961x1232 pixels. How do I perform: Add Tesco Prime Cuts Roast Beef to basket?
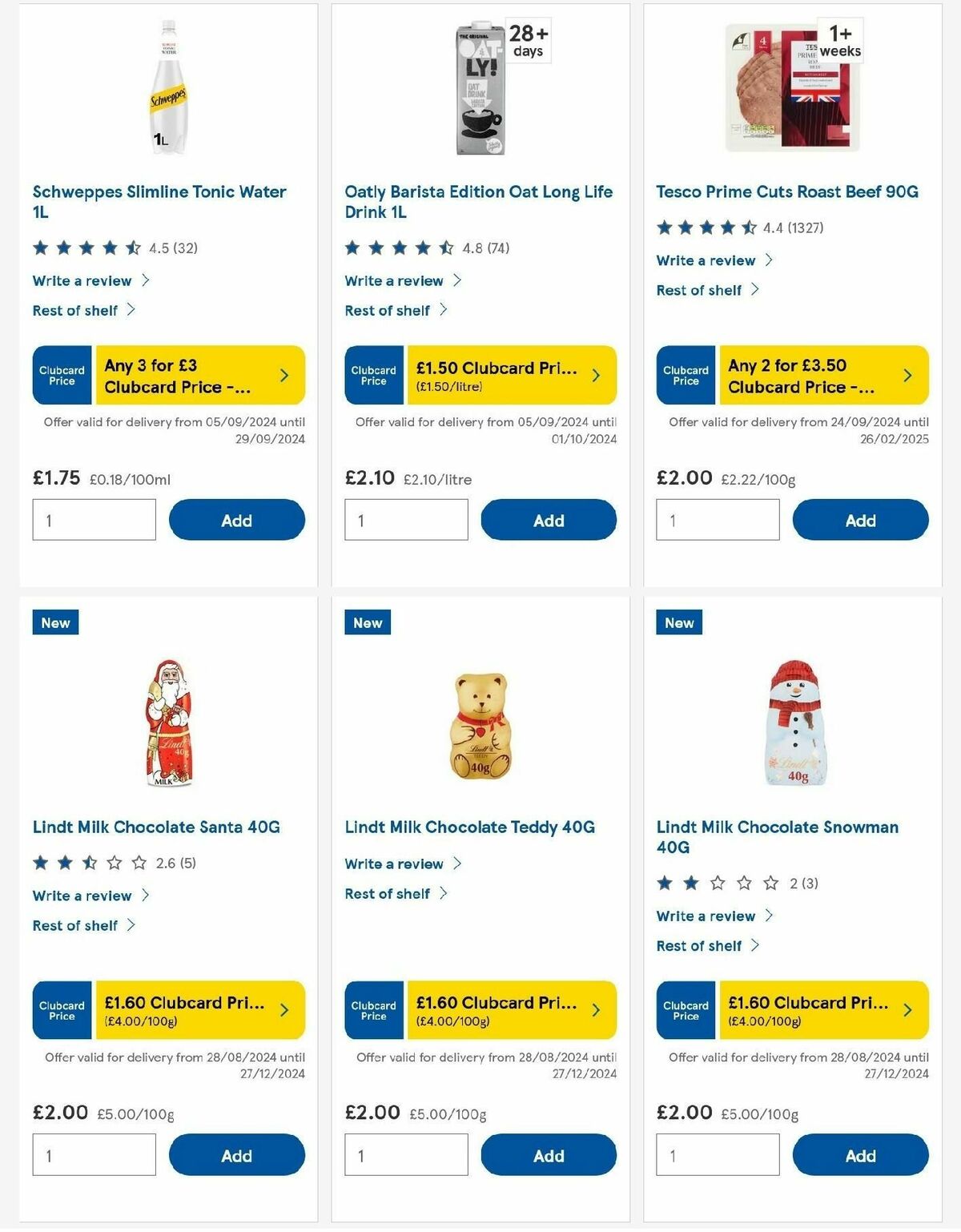tap(860, 520)
